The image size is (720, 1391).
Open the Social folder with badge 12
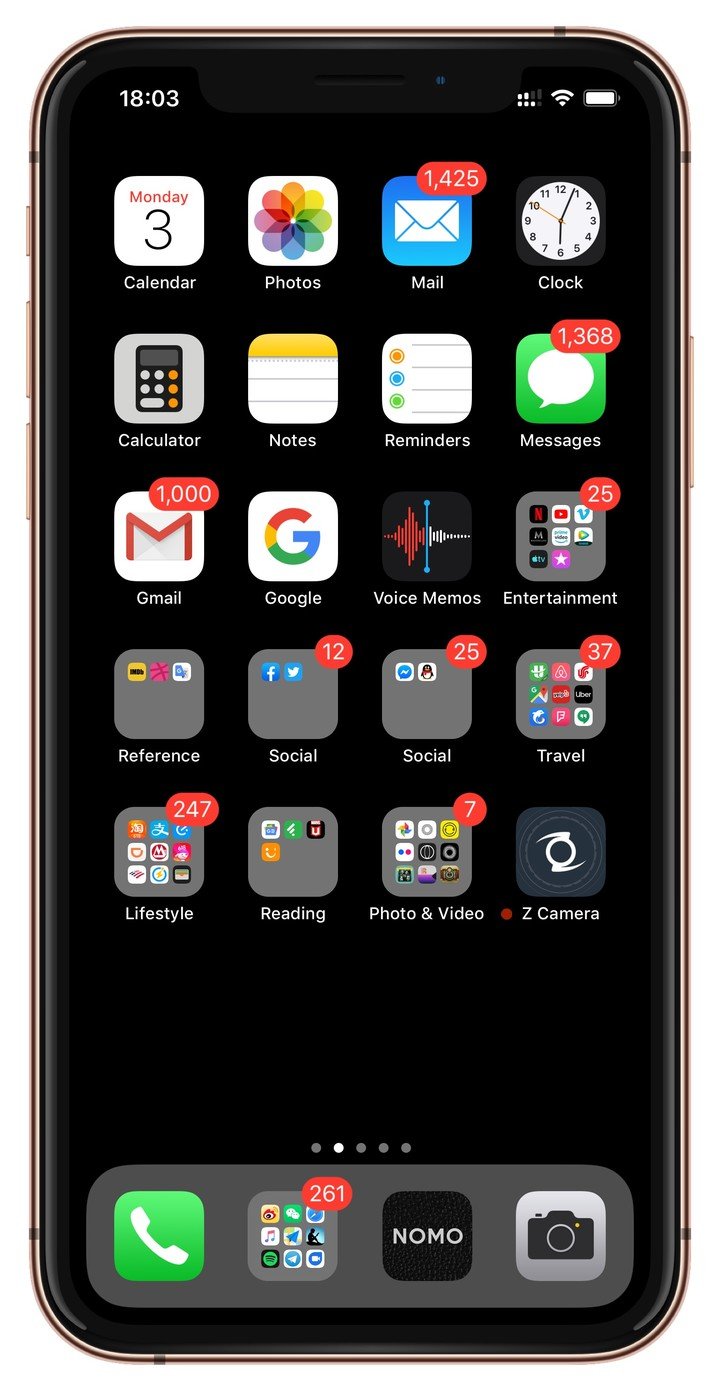293,694
